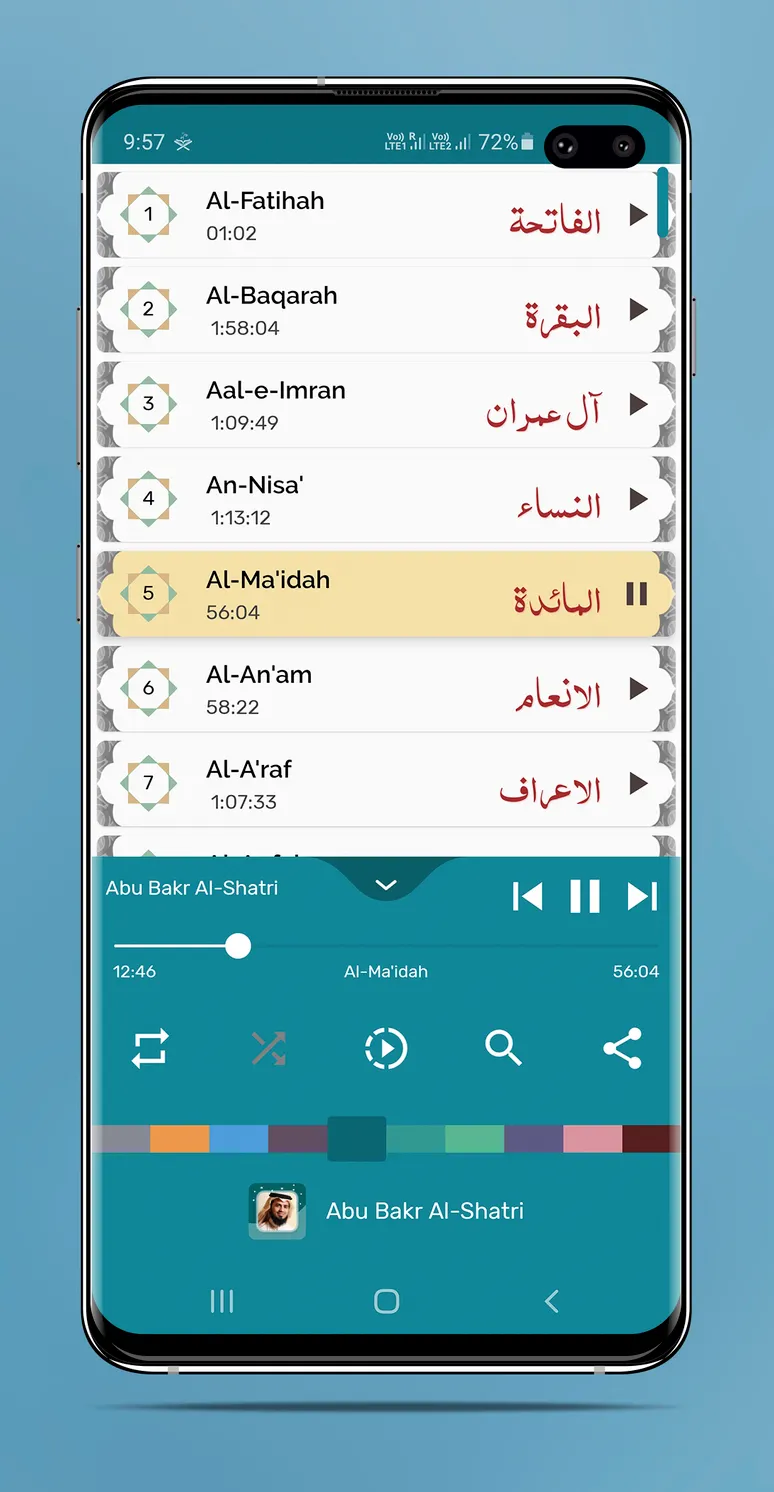774x1492 pixels.
Task: Choose the pink theme color swatch
Action: pyautogui.click(x=593, y=1139)
